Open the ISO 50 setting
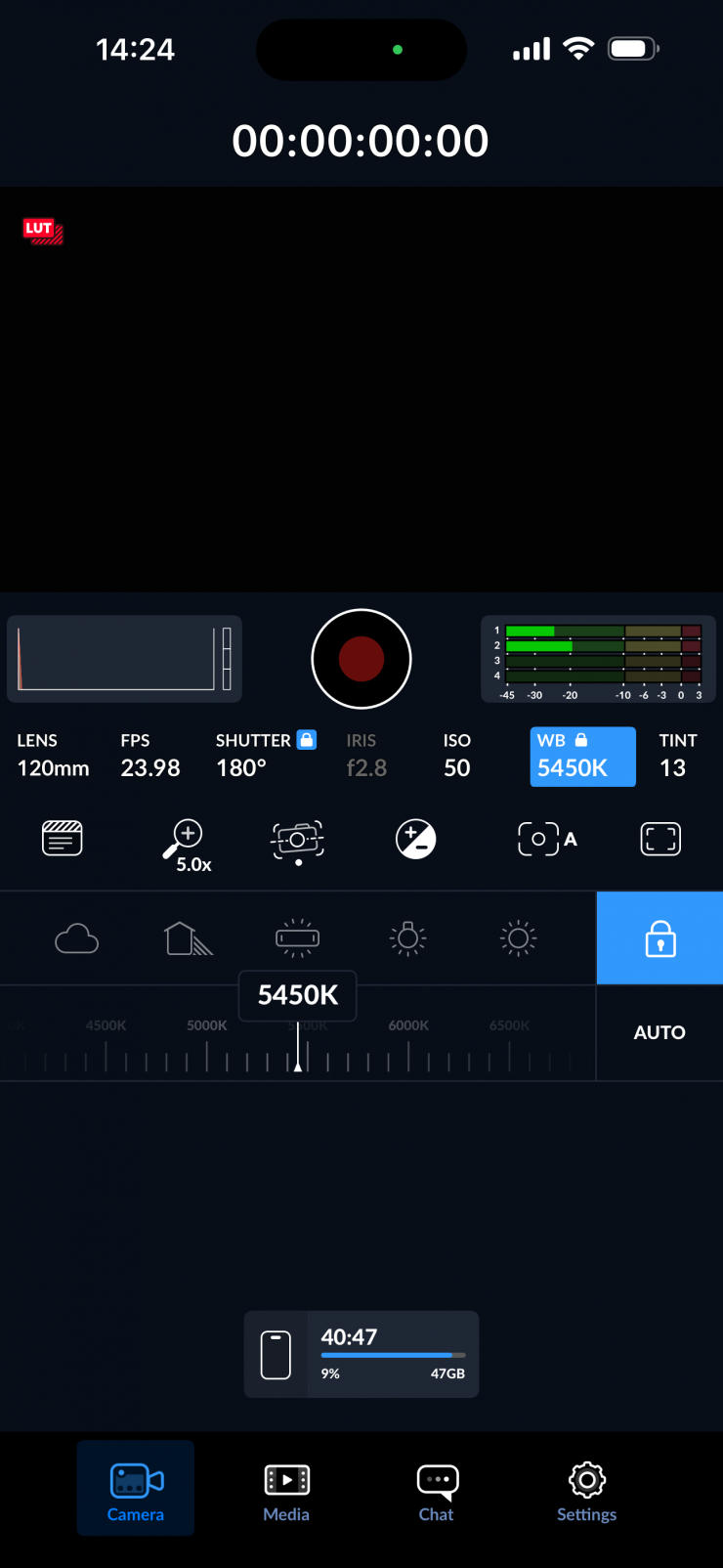Screen dimensions: 723x1568 (457, 756)
